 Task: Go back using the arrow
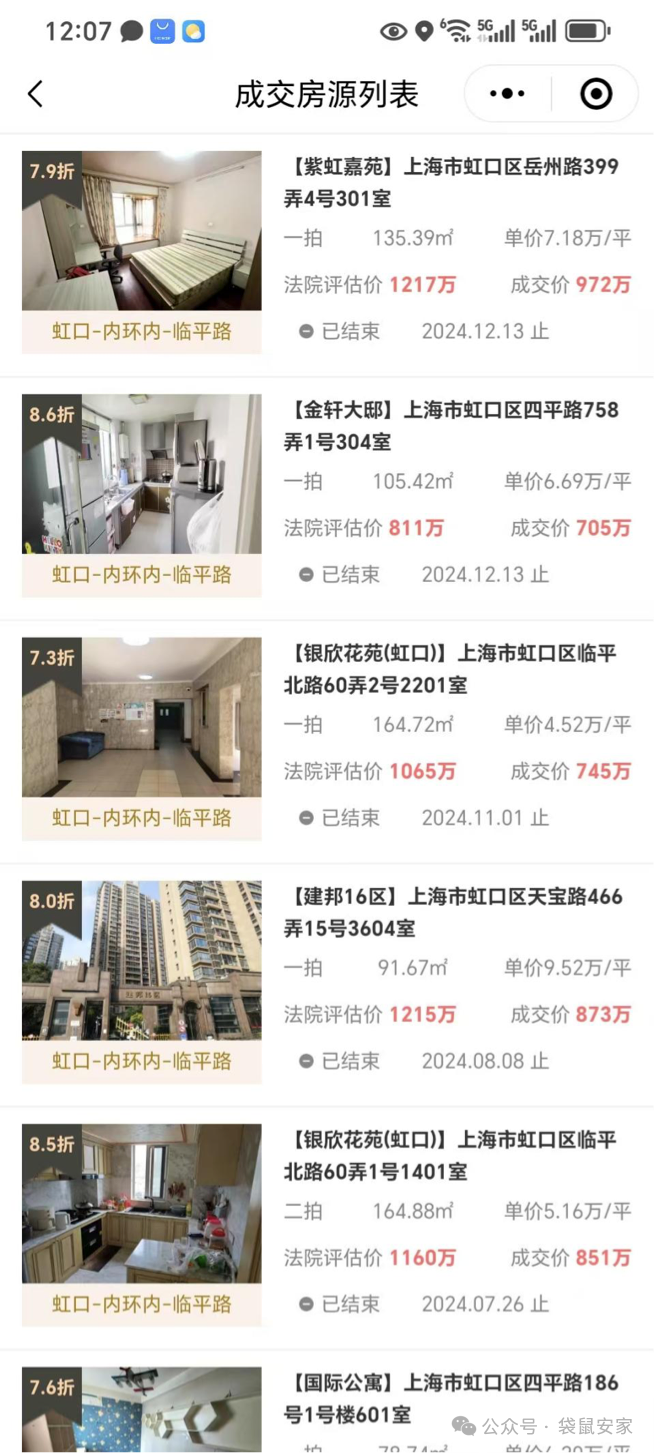pyautogui.click(x=36, y=94)
